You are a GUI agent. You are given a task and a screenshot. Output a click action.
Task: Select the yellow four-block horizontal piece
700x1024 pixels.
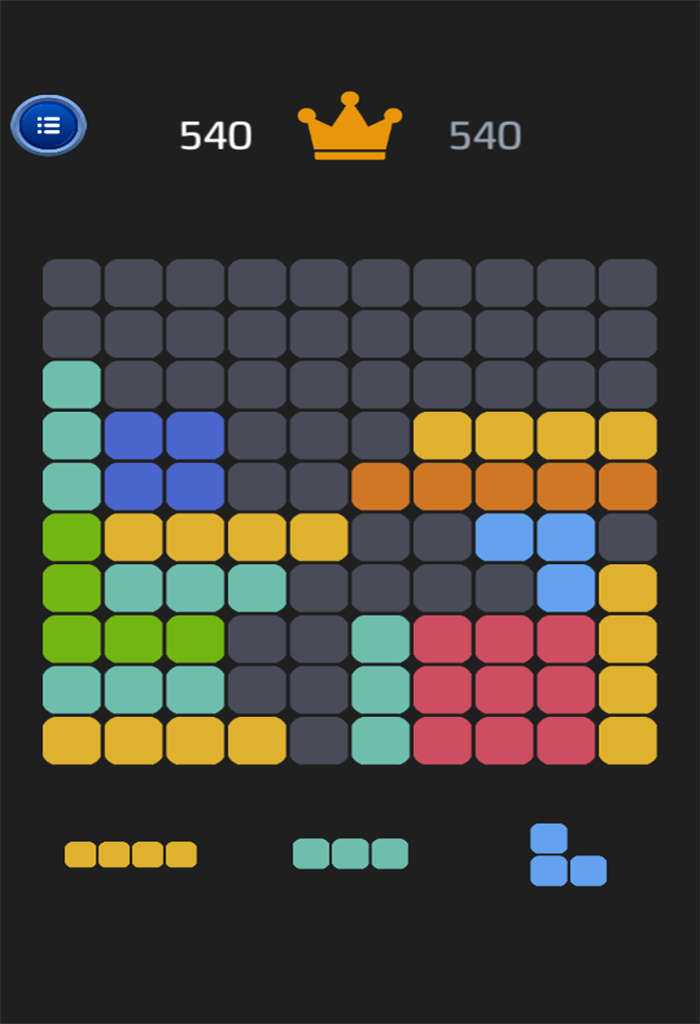tap(131, 854)
